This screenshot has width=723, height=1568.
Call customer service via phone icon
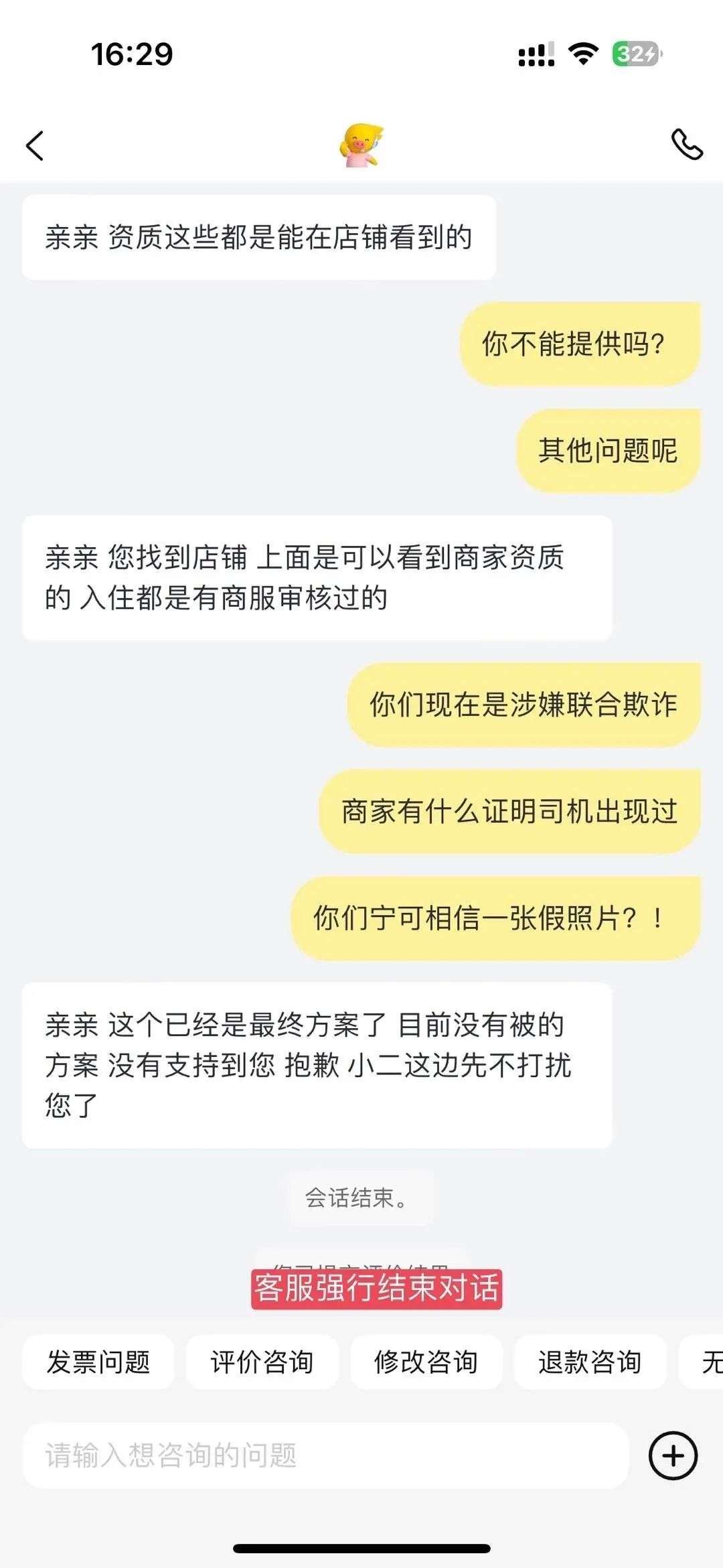687,144
